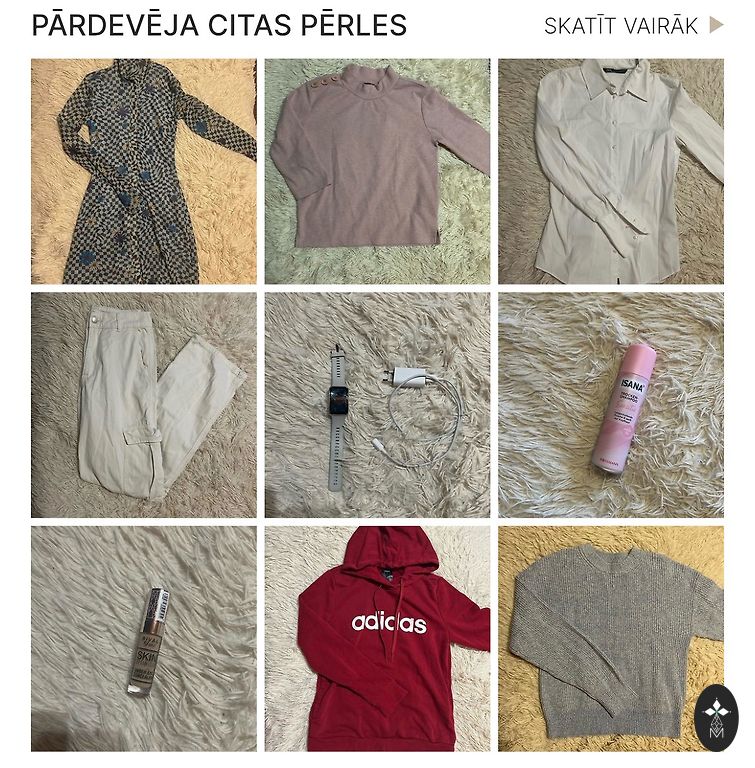The height and width of the screenshot is (768, 755).
Task: Open the smartwatch with charger listing
Action: pyautogui.click(x=377, y=404)
